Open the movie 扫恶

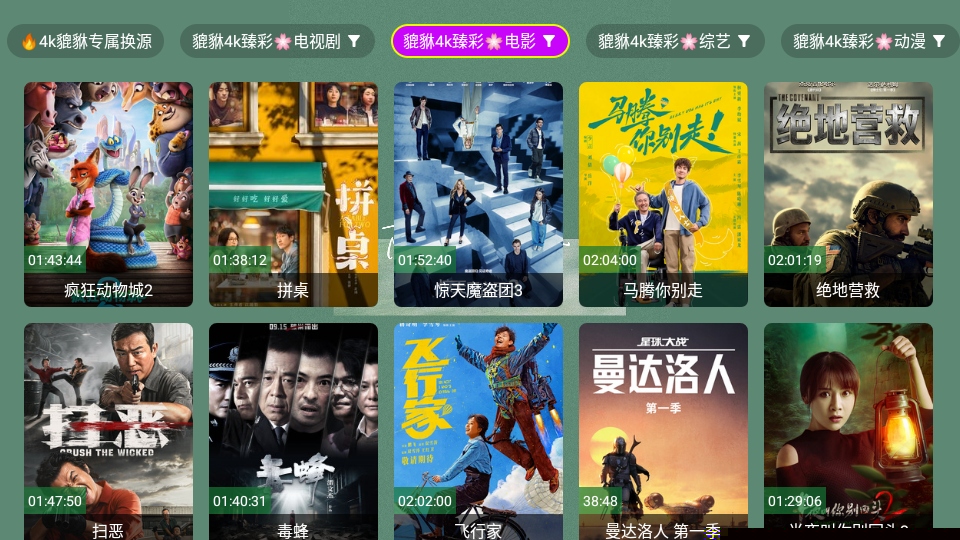(x=108, y=430)
